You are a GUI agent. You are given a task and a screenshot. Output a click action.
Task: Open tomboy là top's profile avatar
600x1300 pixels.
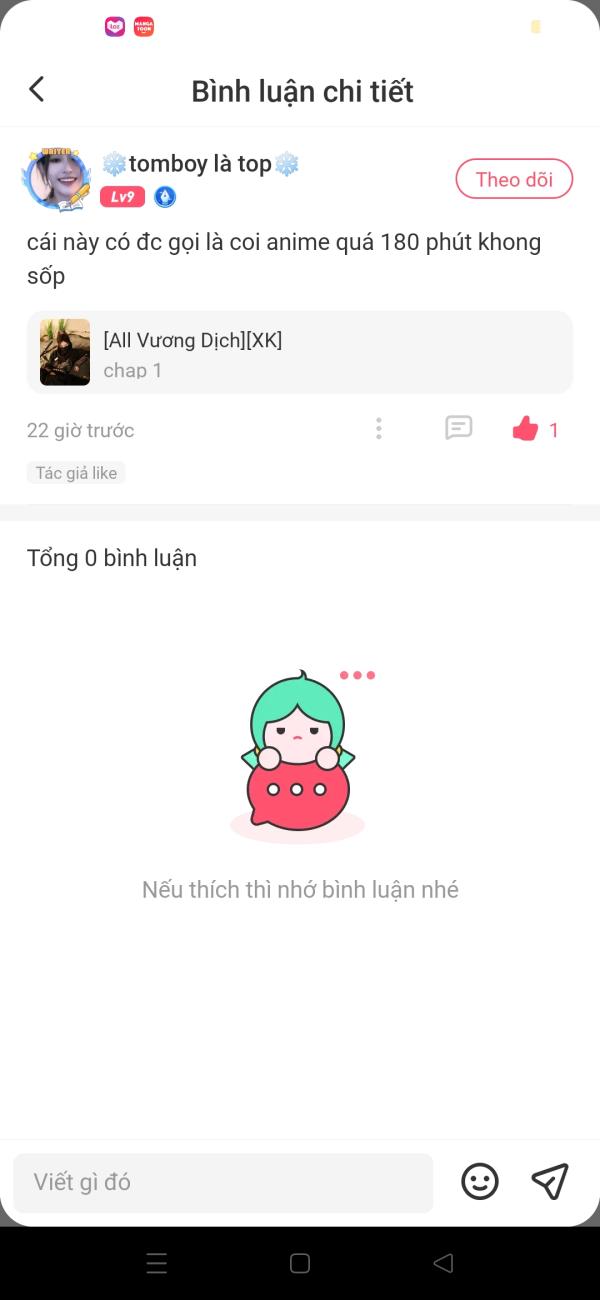click(57, 180)
